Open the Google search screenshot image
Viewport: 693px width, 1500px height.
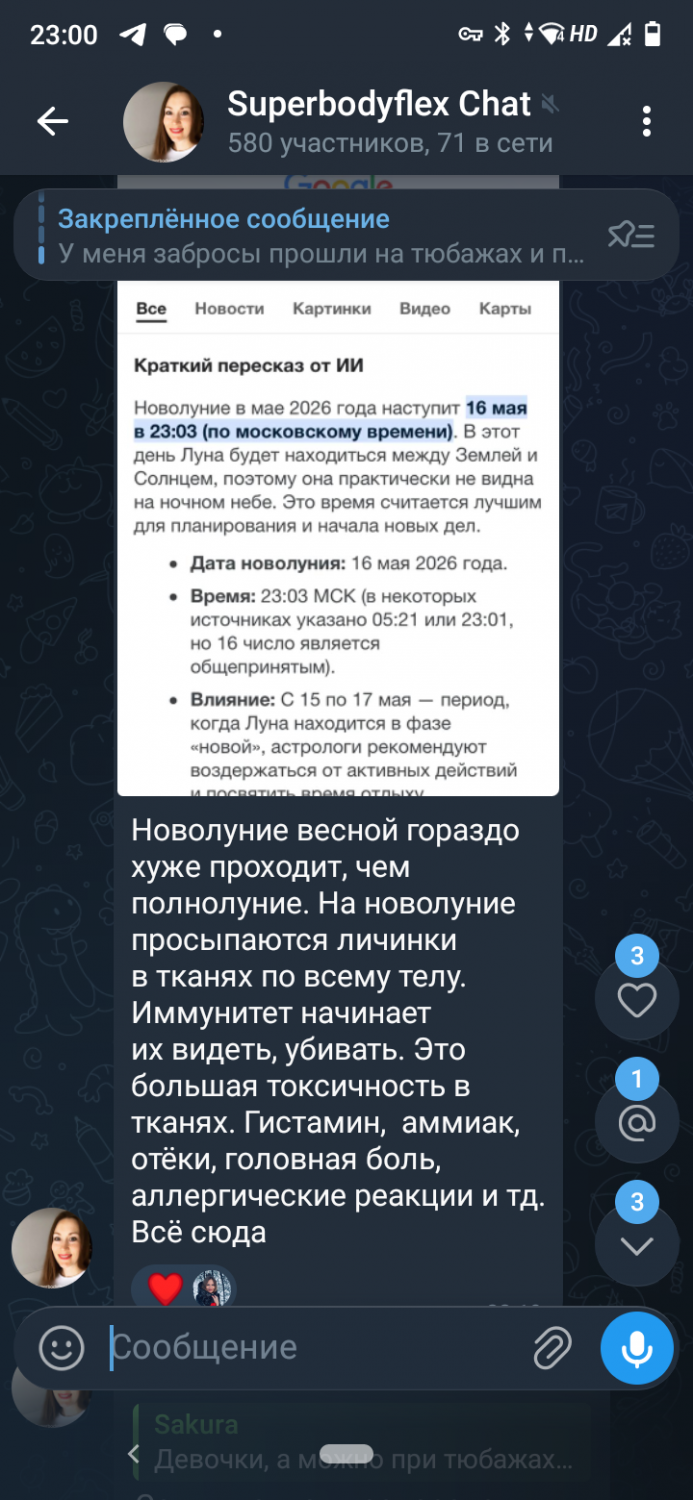click(x=338, y=486)
